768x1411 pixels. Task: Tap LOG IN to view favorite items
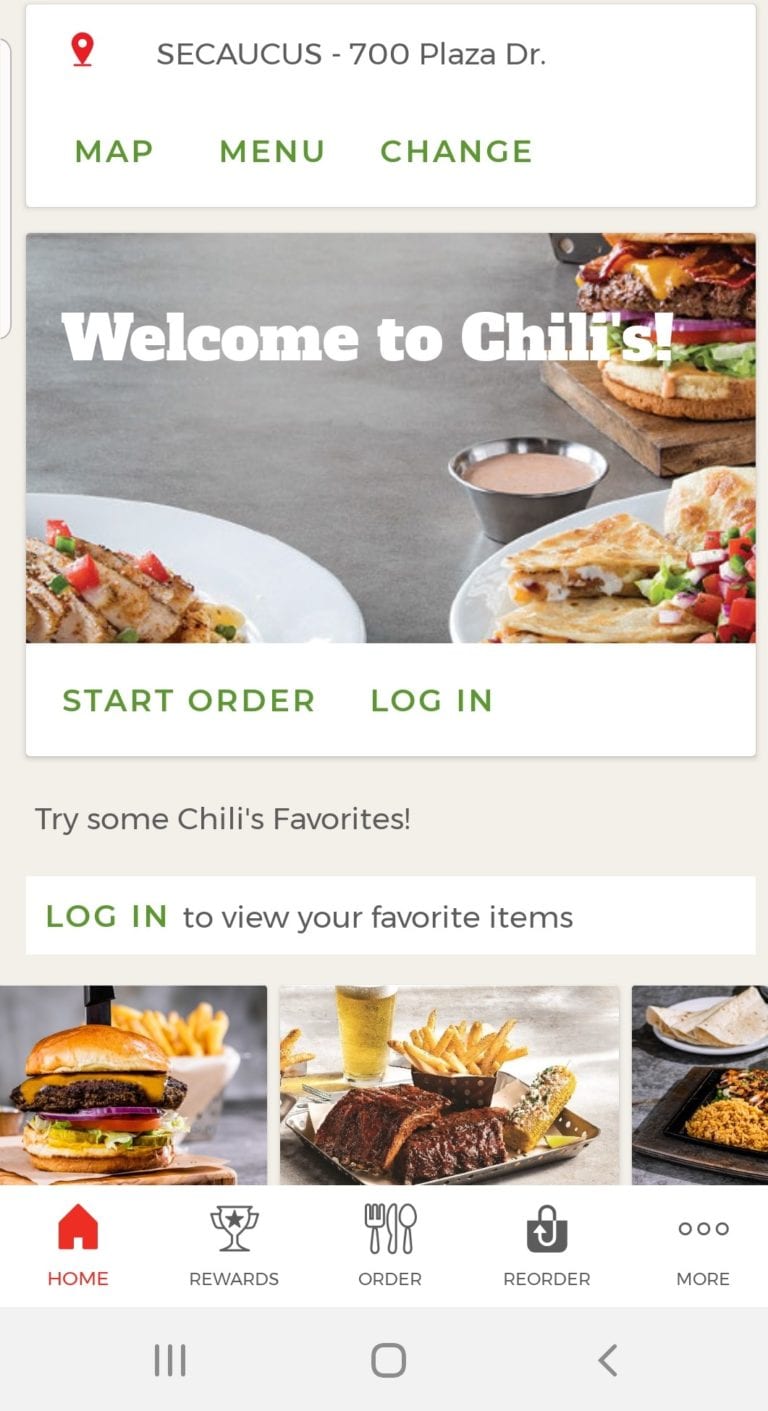click(x=106, y=915)
